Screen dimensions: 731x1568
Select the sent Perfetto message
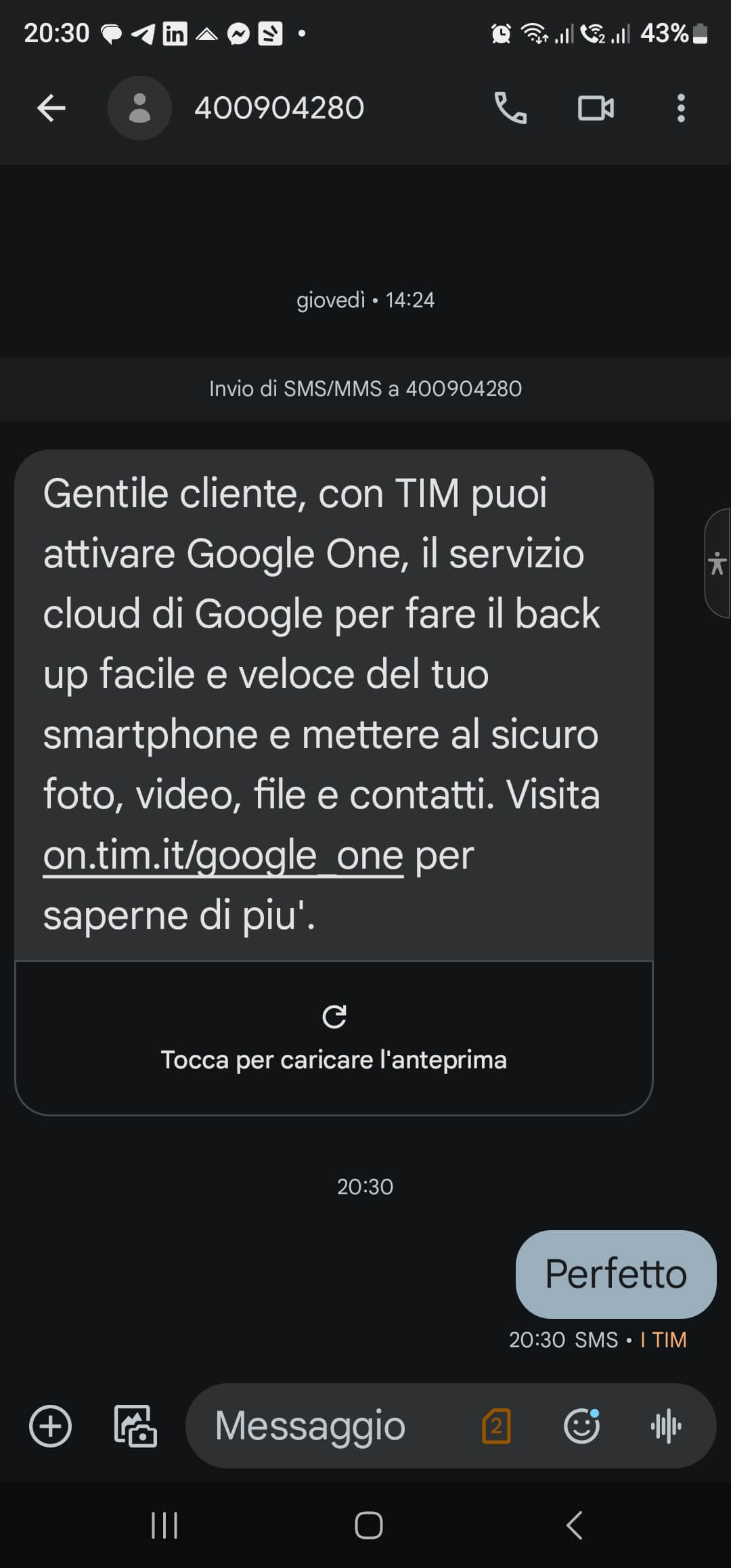pos(615,1274)
